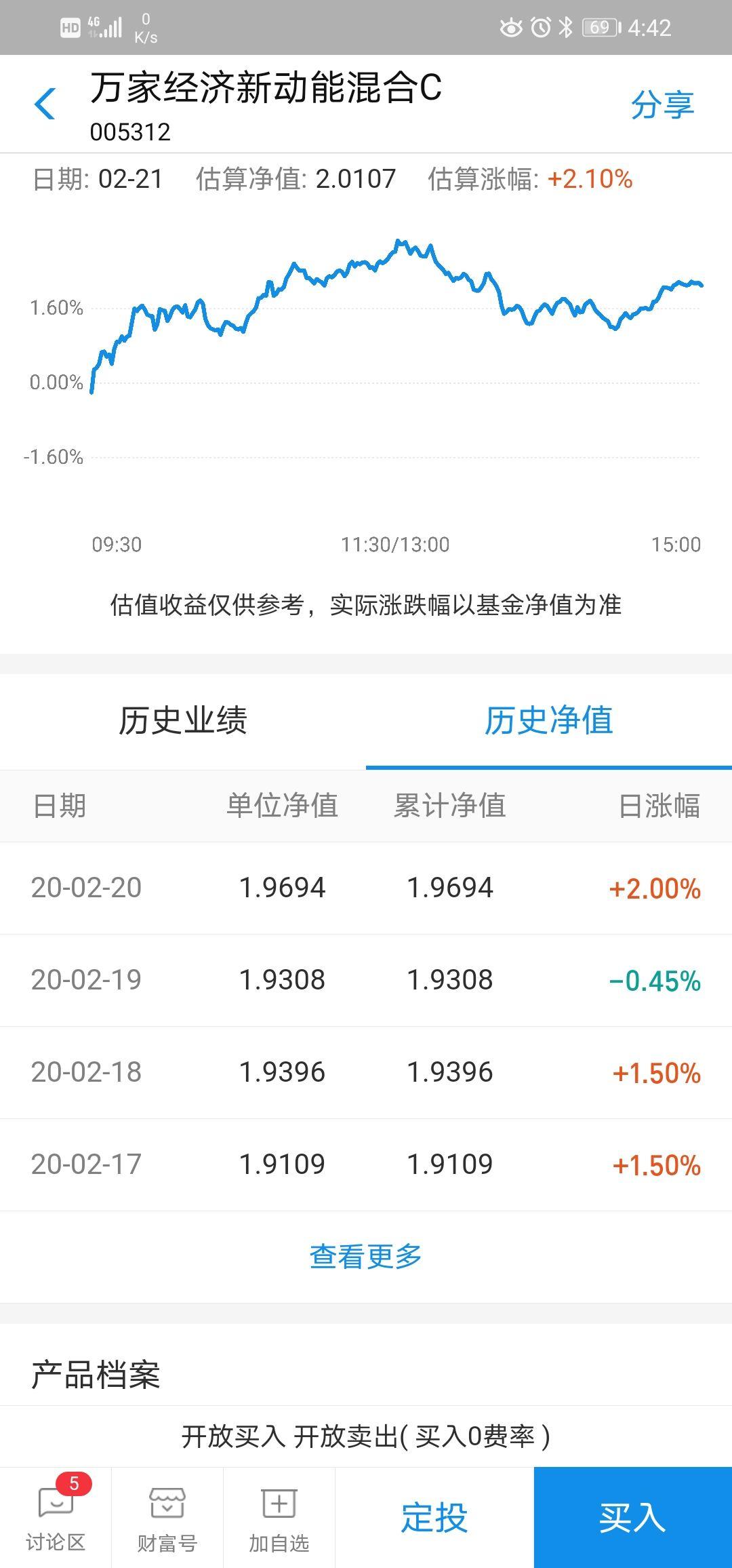Select the 历史净值 tab
The width and height of the screenshot is (732, 1568).
point(548,720)
